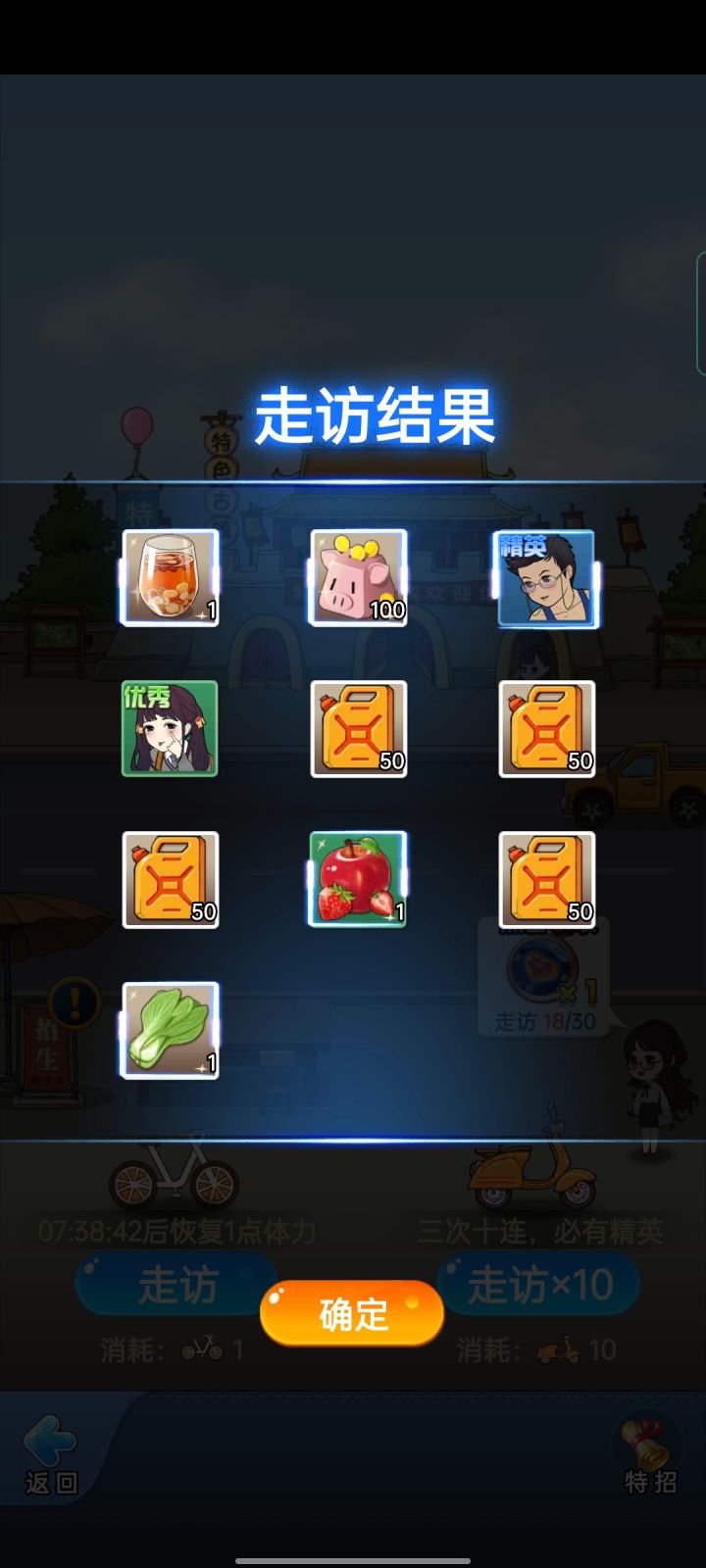Open the 精英 elite character card
Image resolution: width=706 pixels, height=1568 pixels.
[x=545, y=580]
